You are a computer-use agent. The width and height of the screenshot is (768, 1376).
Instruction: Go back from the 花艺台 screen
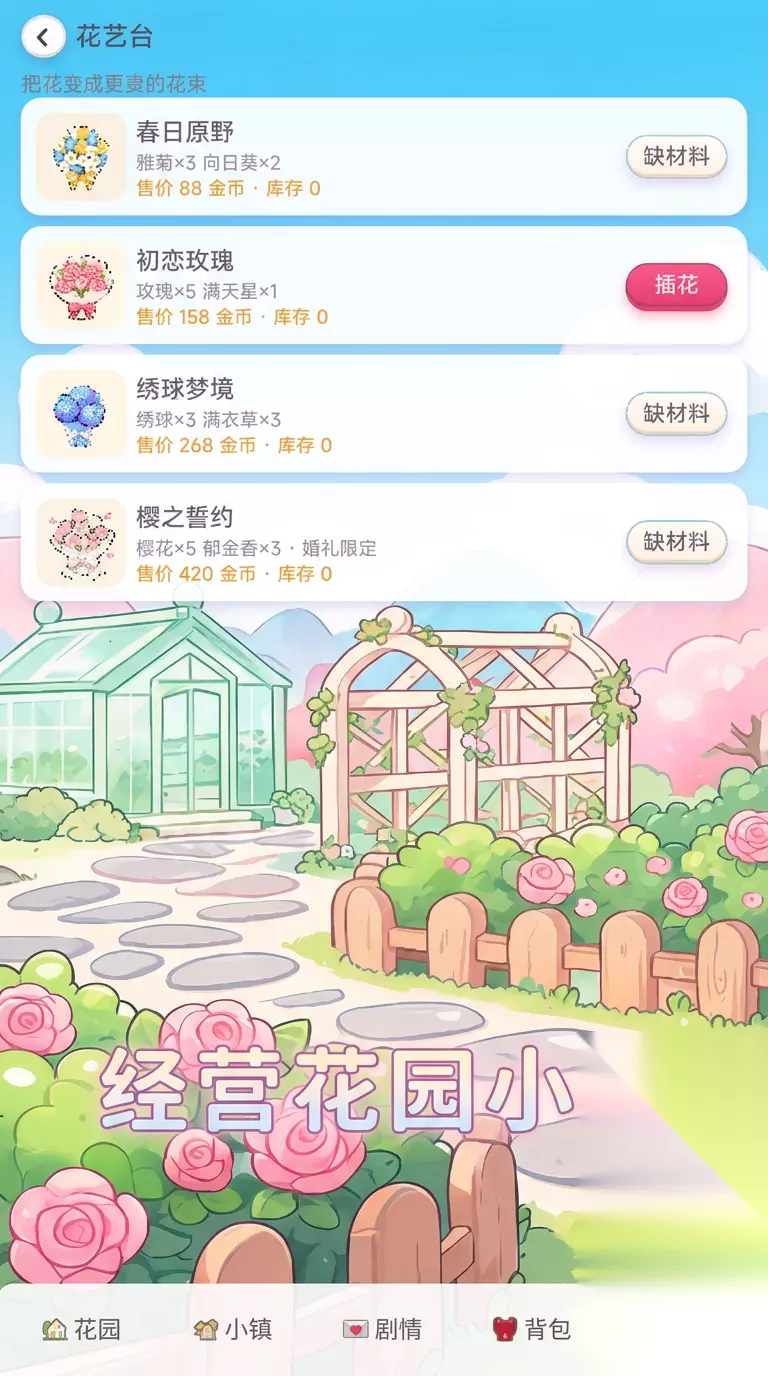point(43,38)
